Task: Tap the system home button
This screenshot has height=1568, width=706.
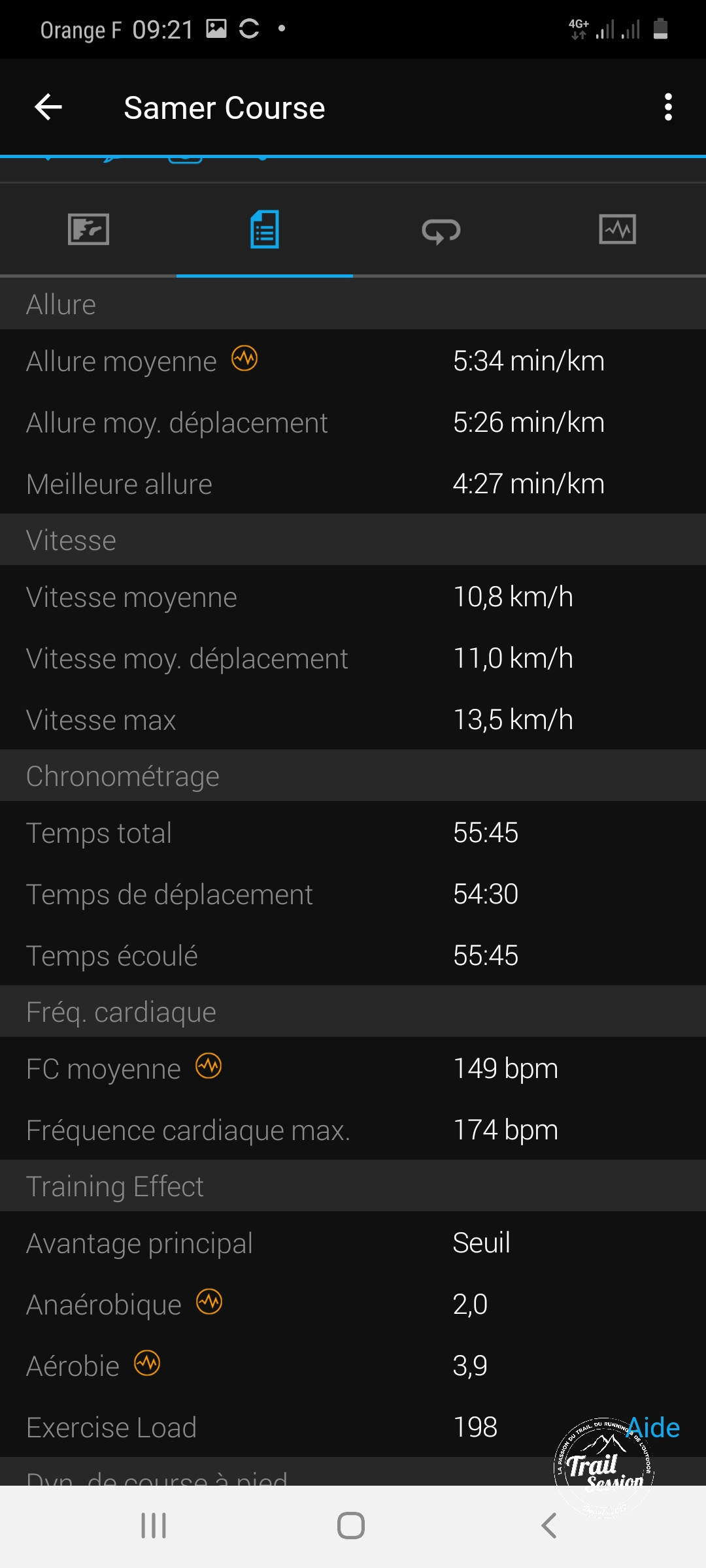Action: pos(351,1526)
